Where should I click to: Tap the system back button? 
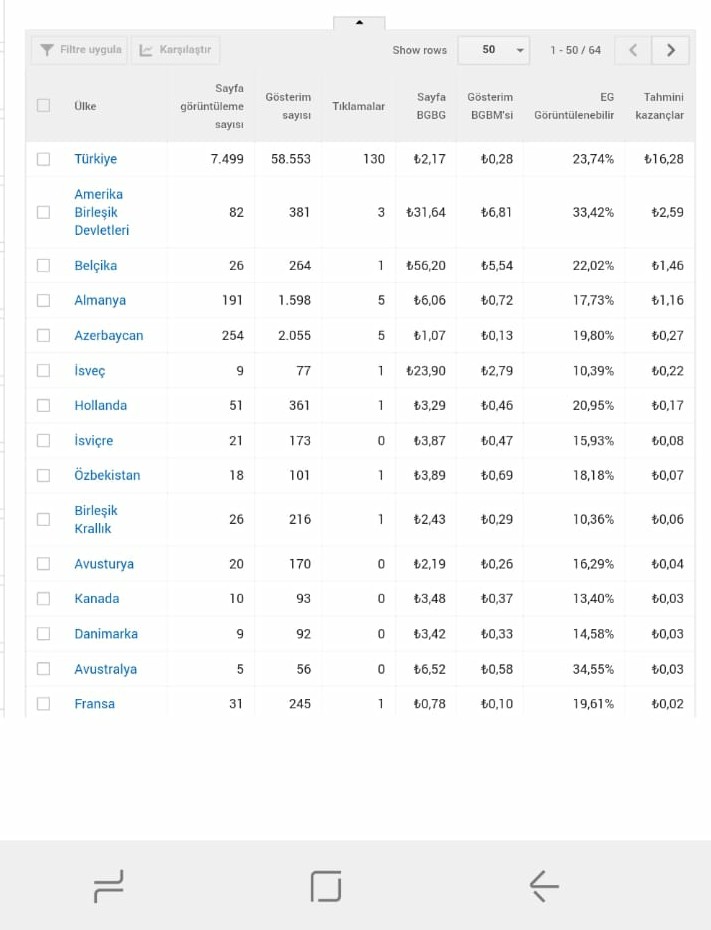point(544,886)
